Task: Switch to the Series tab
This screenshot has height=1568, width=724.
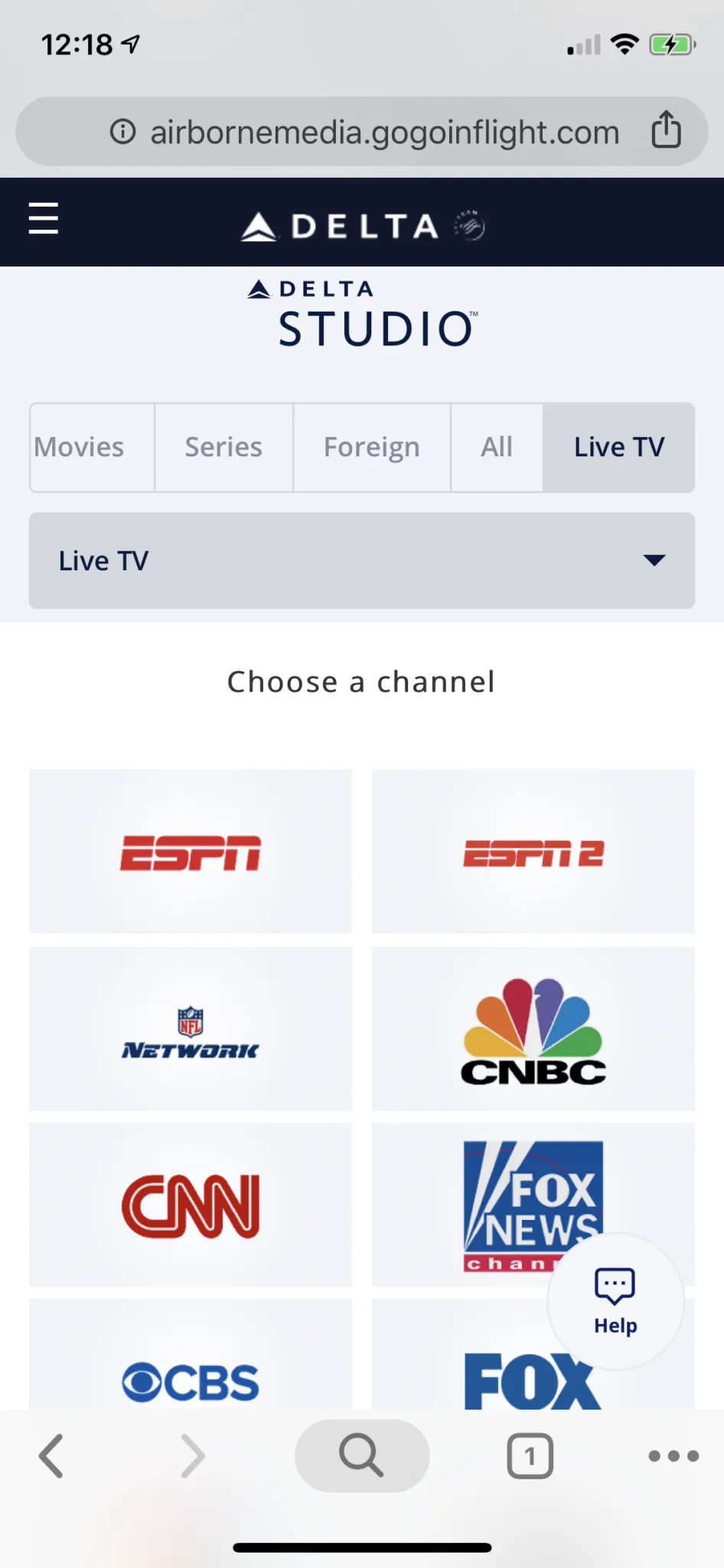Action: point(223,447)
